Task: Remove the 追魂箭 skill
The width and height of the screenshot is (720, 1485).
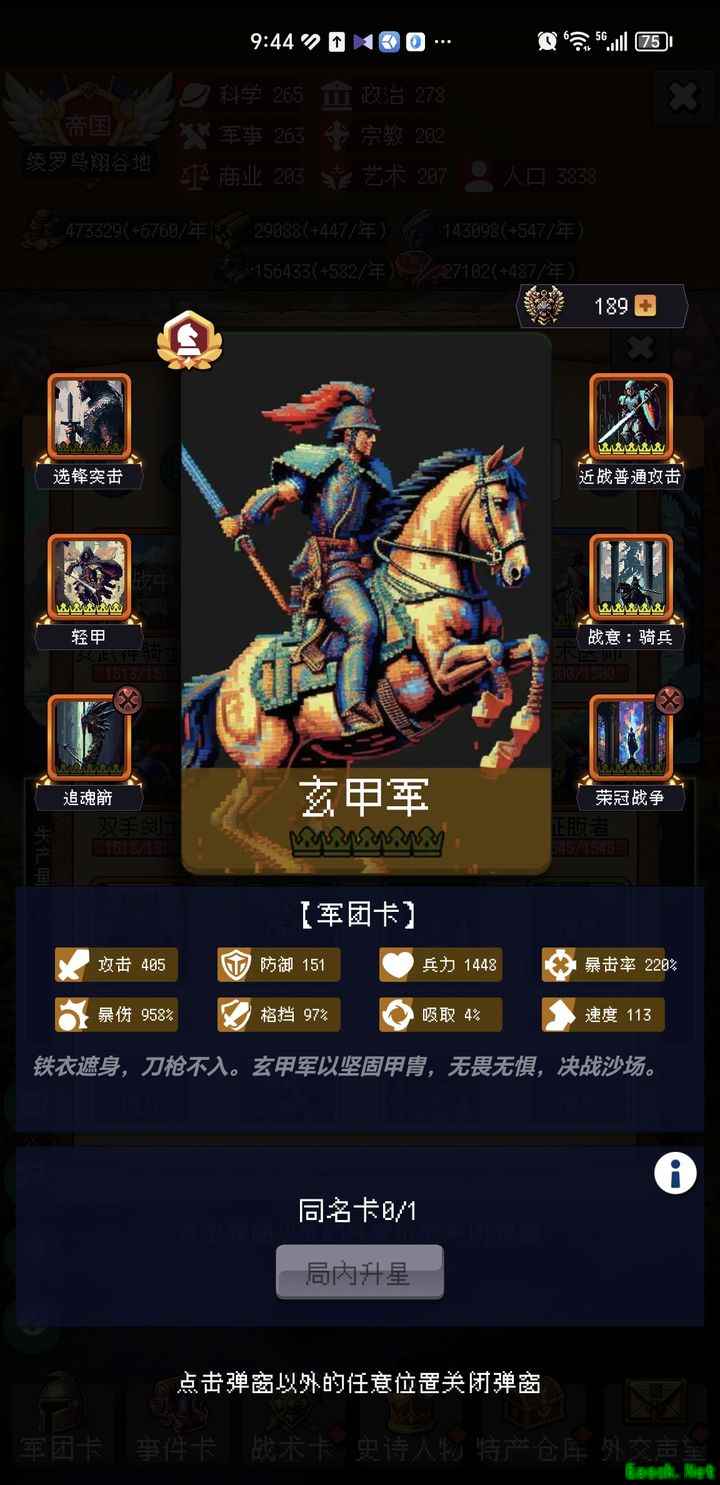Action: (126, 700)
